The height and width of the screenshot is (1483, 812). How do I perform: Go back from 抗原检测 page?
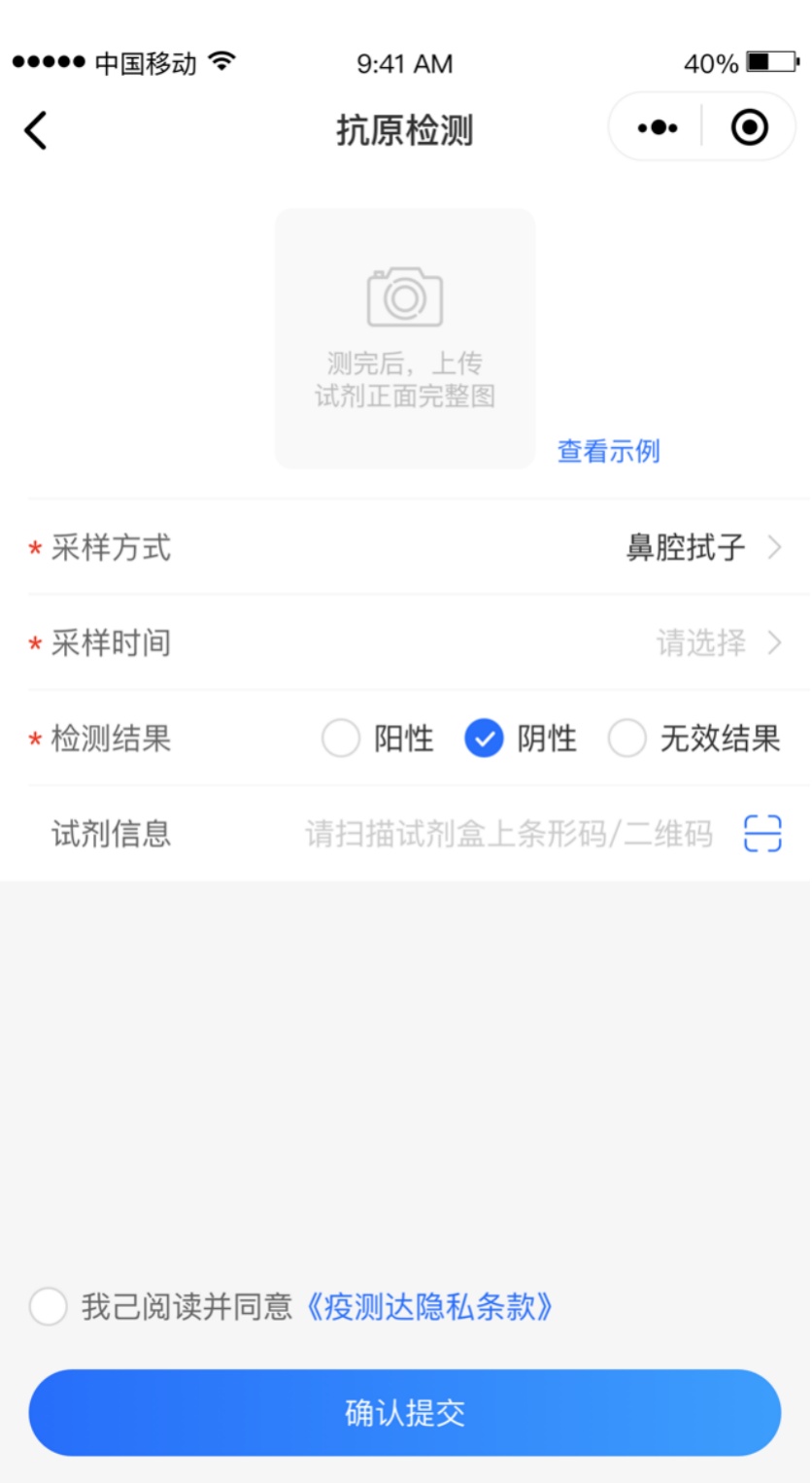36,130
